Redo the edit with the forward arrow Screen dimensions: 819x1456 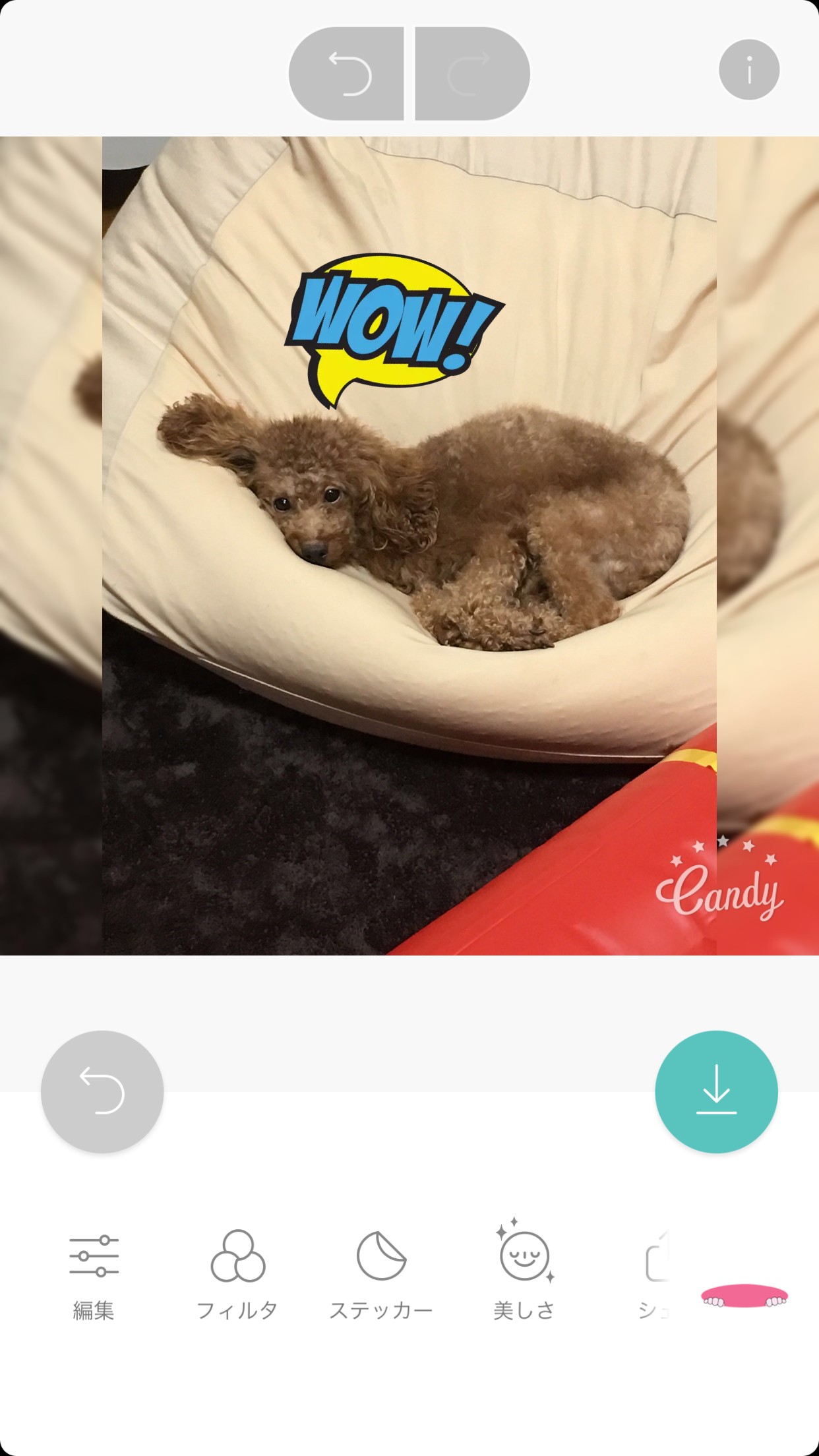[472, 74]
